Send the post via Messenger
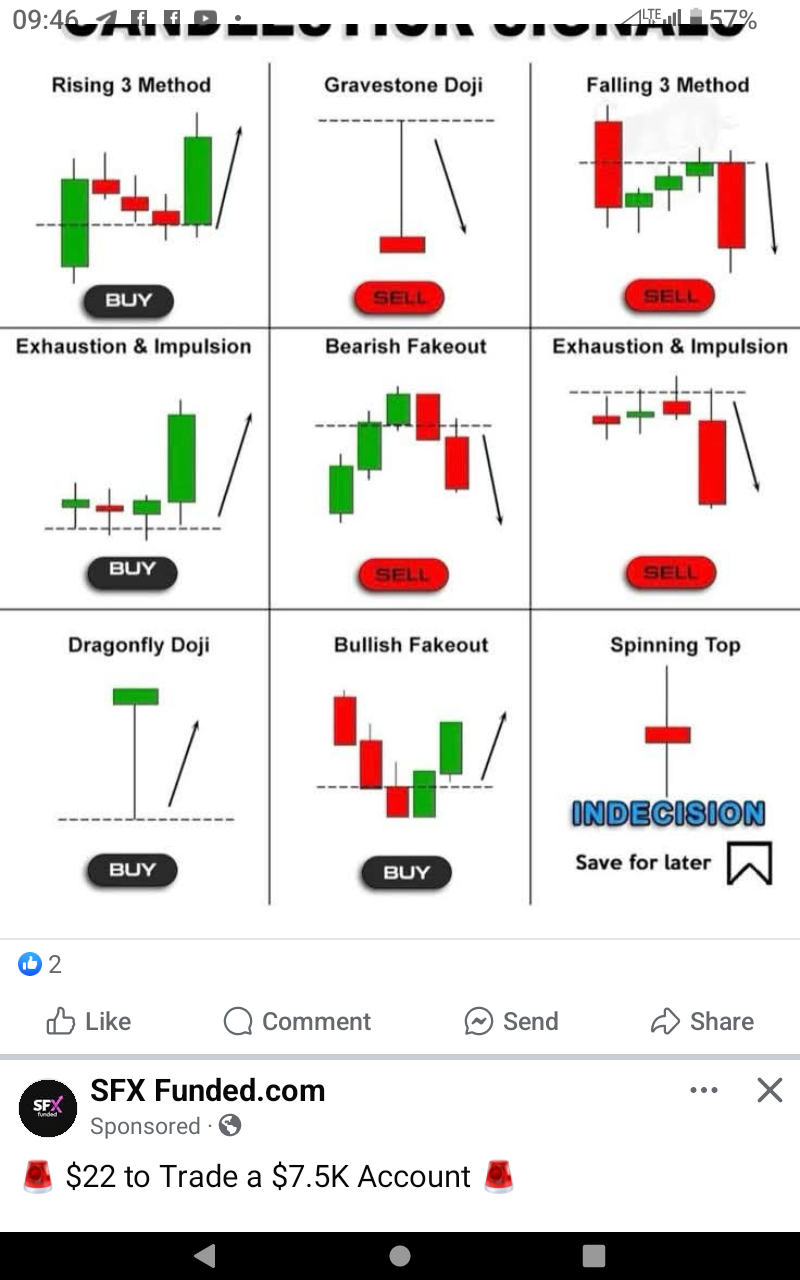The height and width of the screenshot is (1280, 800). 511,1021
